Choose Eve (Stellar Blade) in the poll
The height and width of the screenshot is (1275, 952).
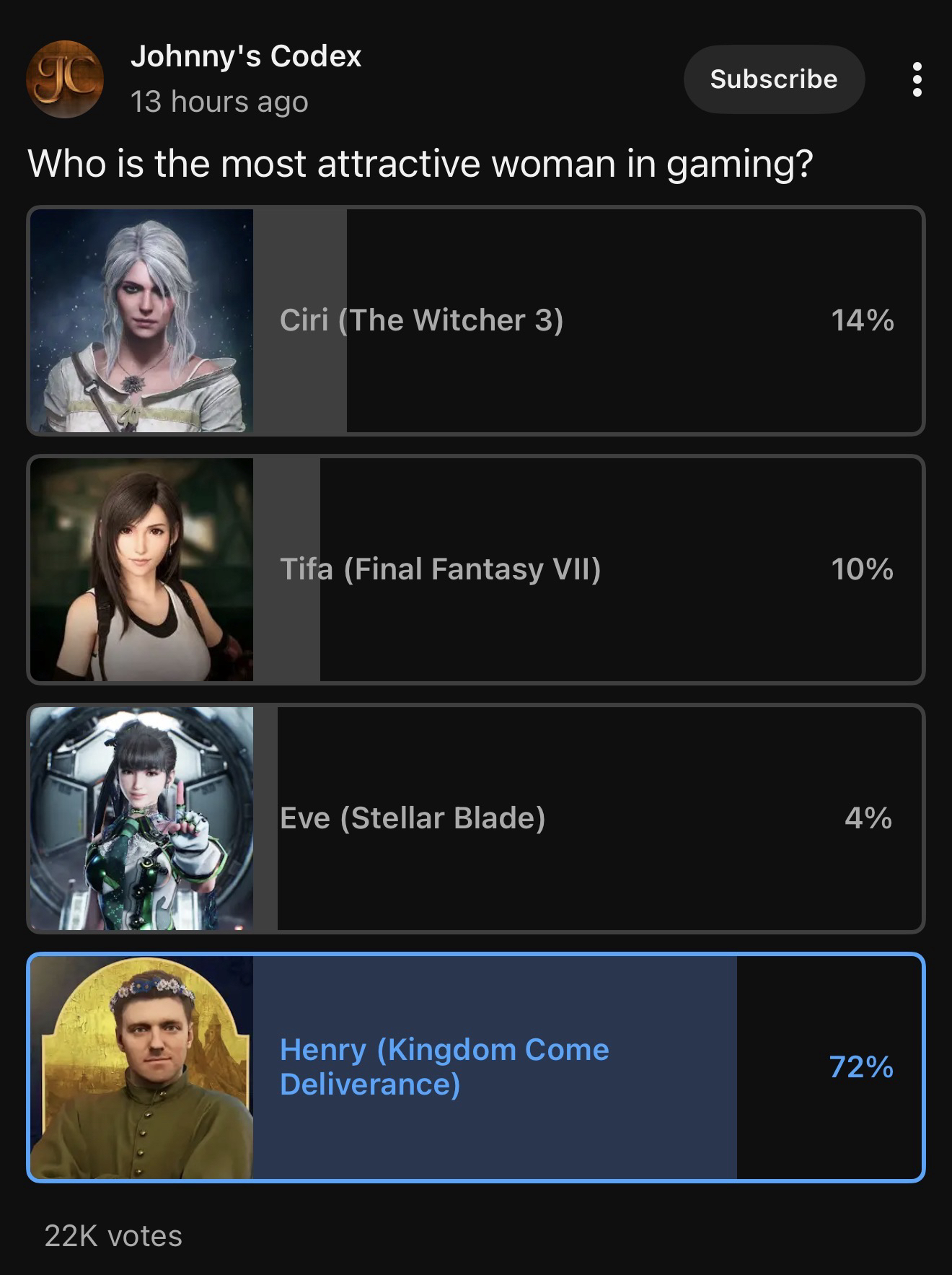pos(476,818)
